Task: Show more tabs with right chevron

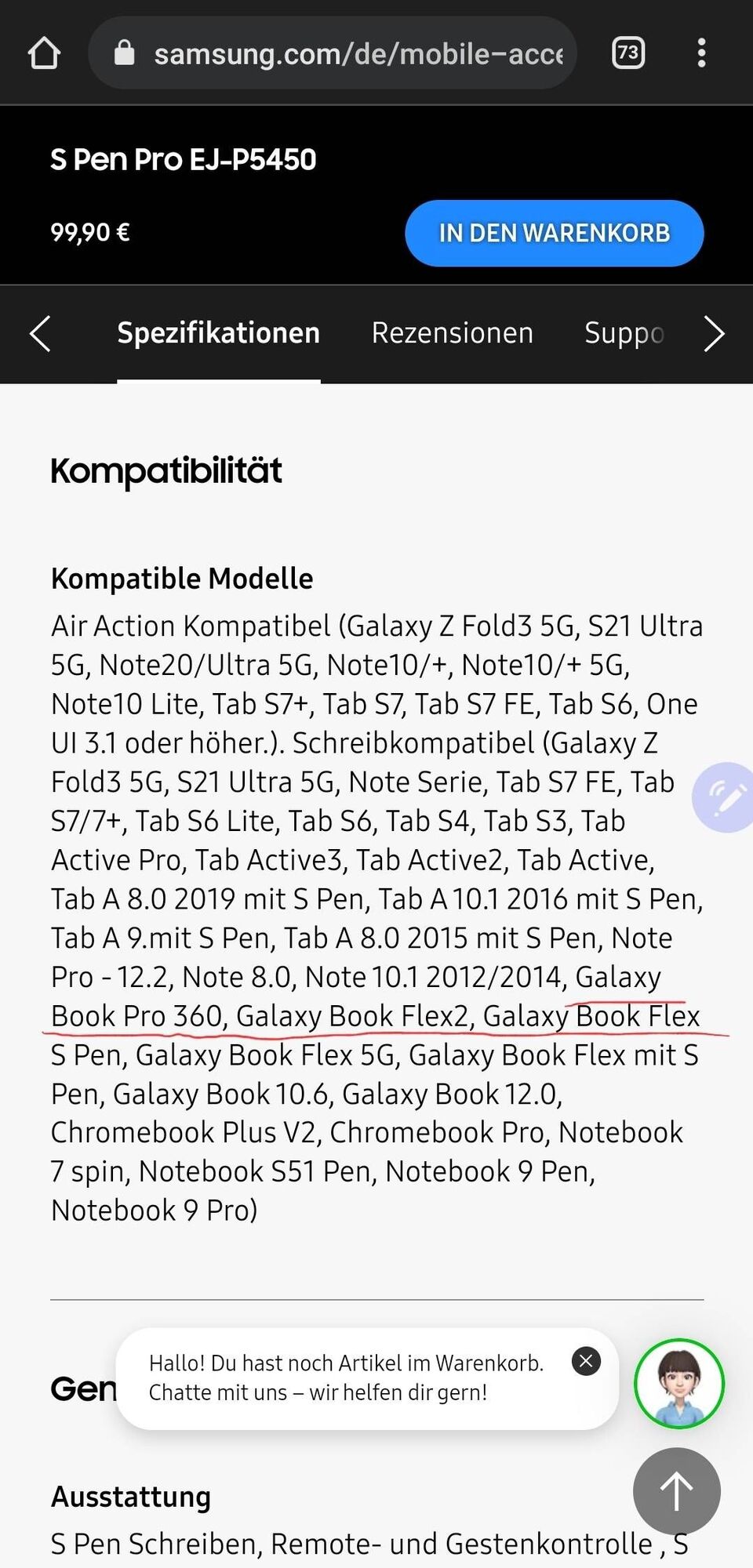Action: coord(713,334)
